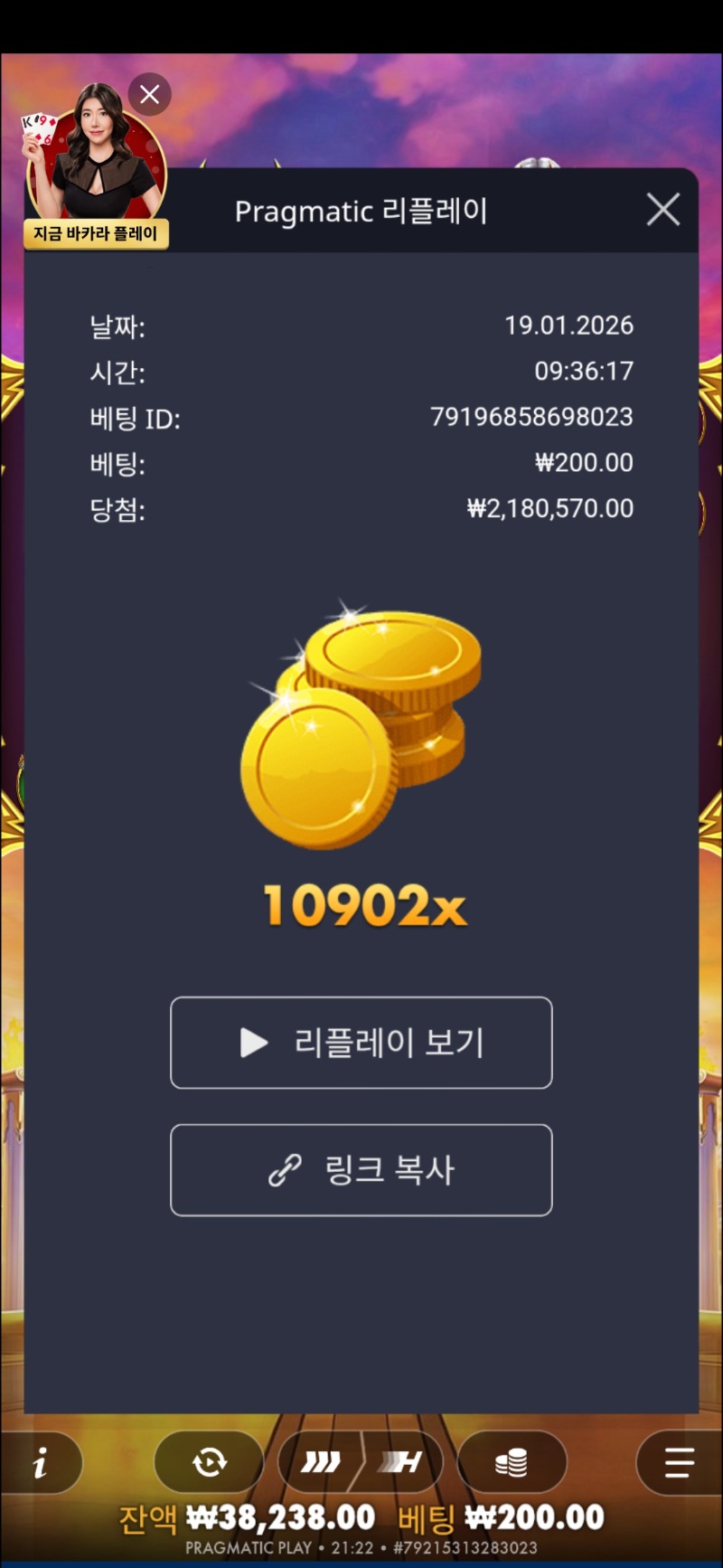Toggle the turbo speed control
Image resolution: width=723 pixels, height=1568 pixels.
tap(361, 1462)
